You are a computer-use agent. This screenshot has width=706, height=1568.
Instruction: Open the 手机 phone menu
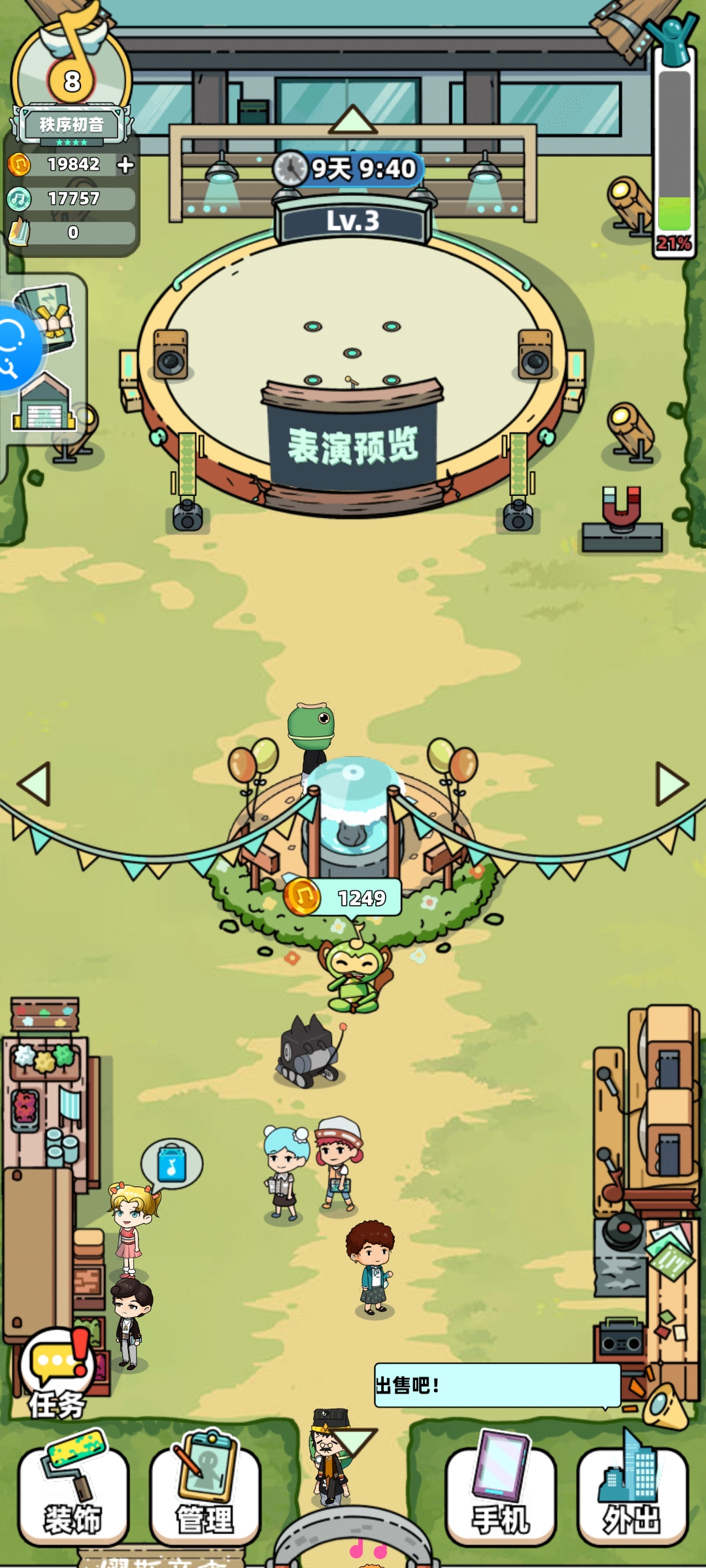501,1496
